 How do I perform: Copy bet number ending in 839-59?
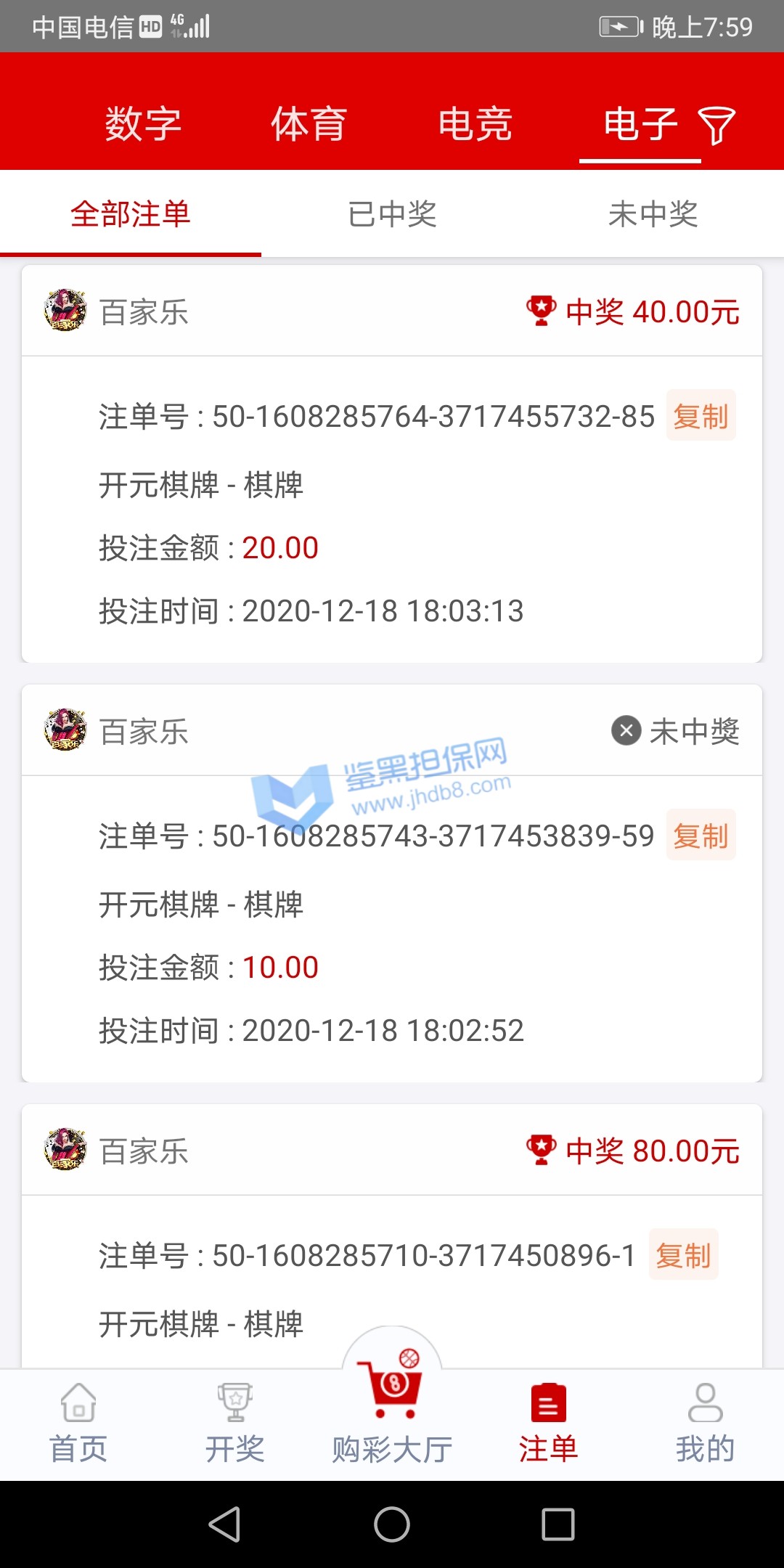tap(701, 836)
